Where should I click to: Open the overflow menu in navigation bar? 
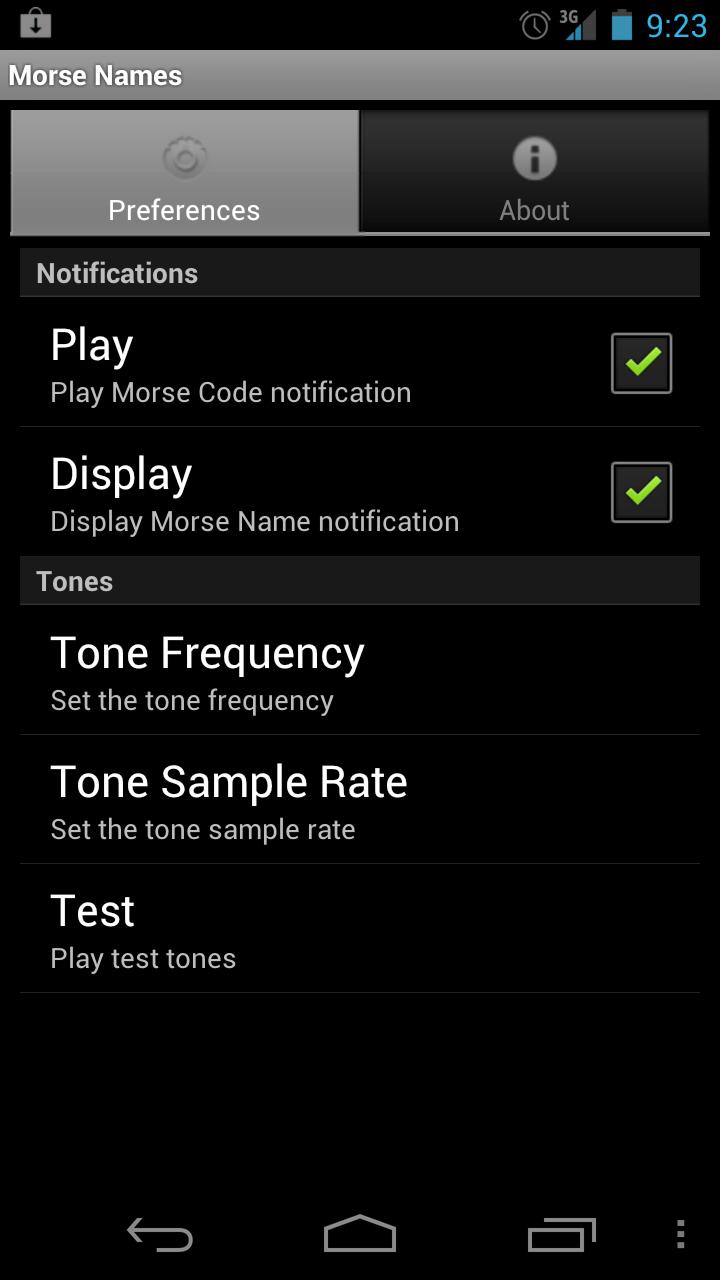coord(680,1235)
